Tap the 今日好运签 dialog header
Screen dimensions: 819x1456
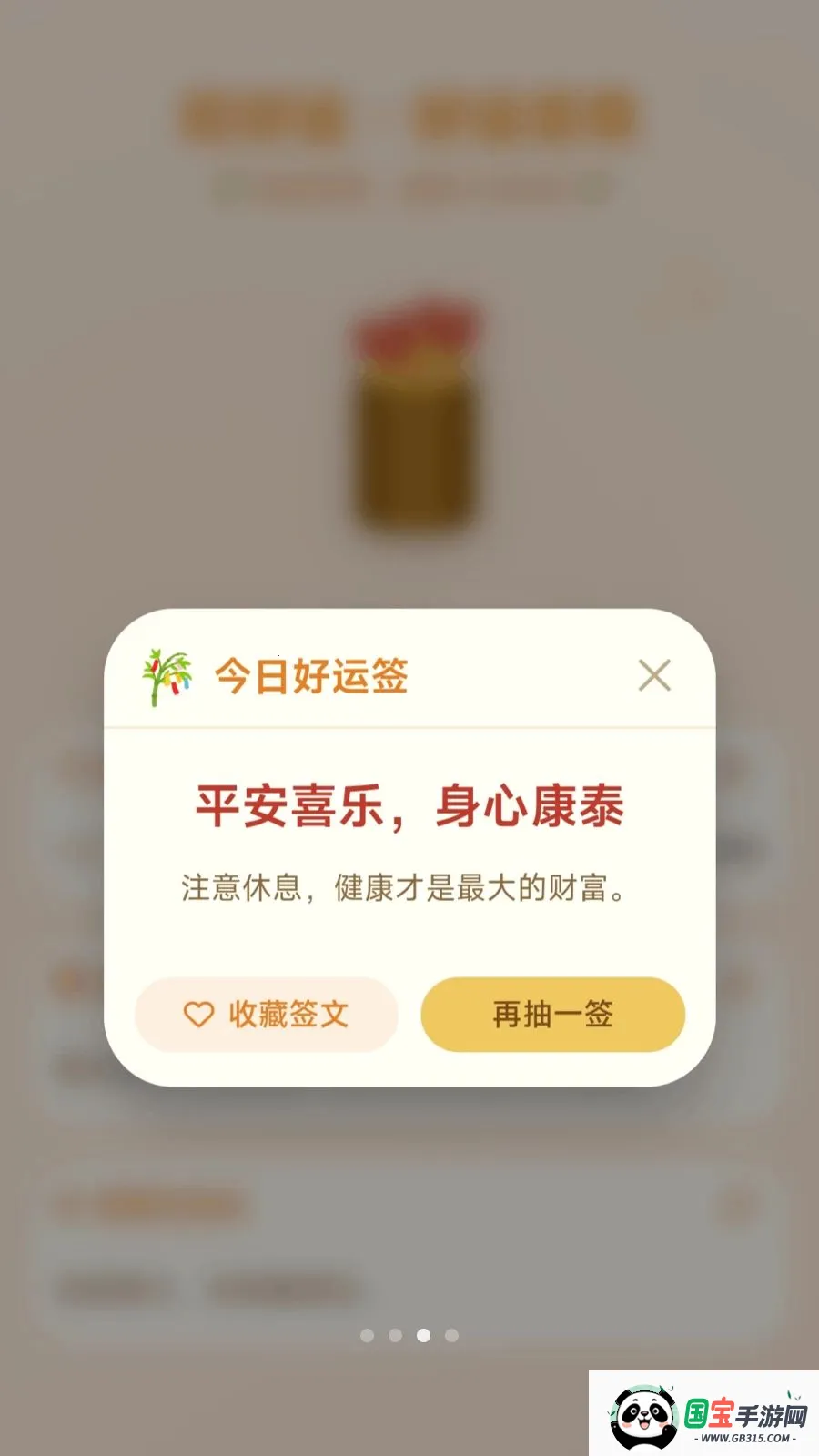pyautogui.click(x=312, y=677)
